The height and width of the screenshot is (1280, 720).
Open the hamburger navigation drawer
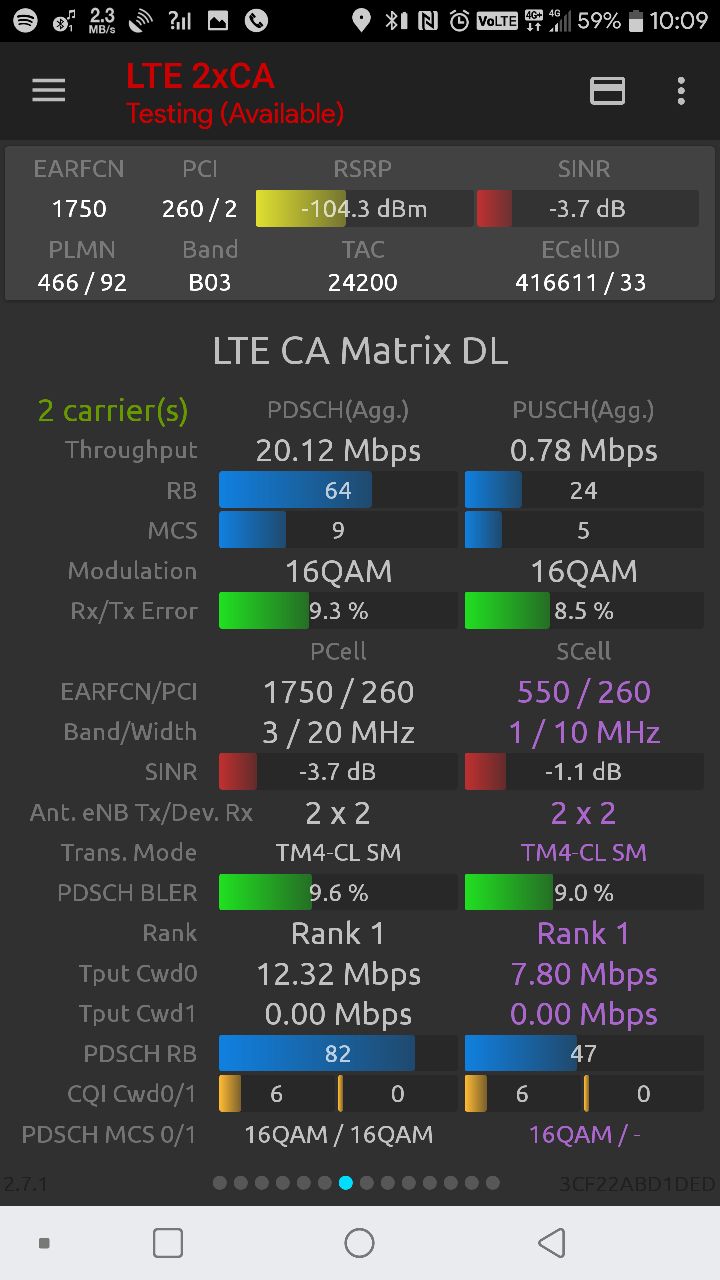pos(48,91)
